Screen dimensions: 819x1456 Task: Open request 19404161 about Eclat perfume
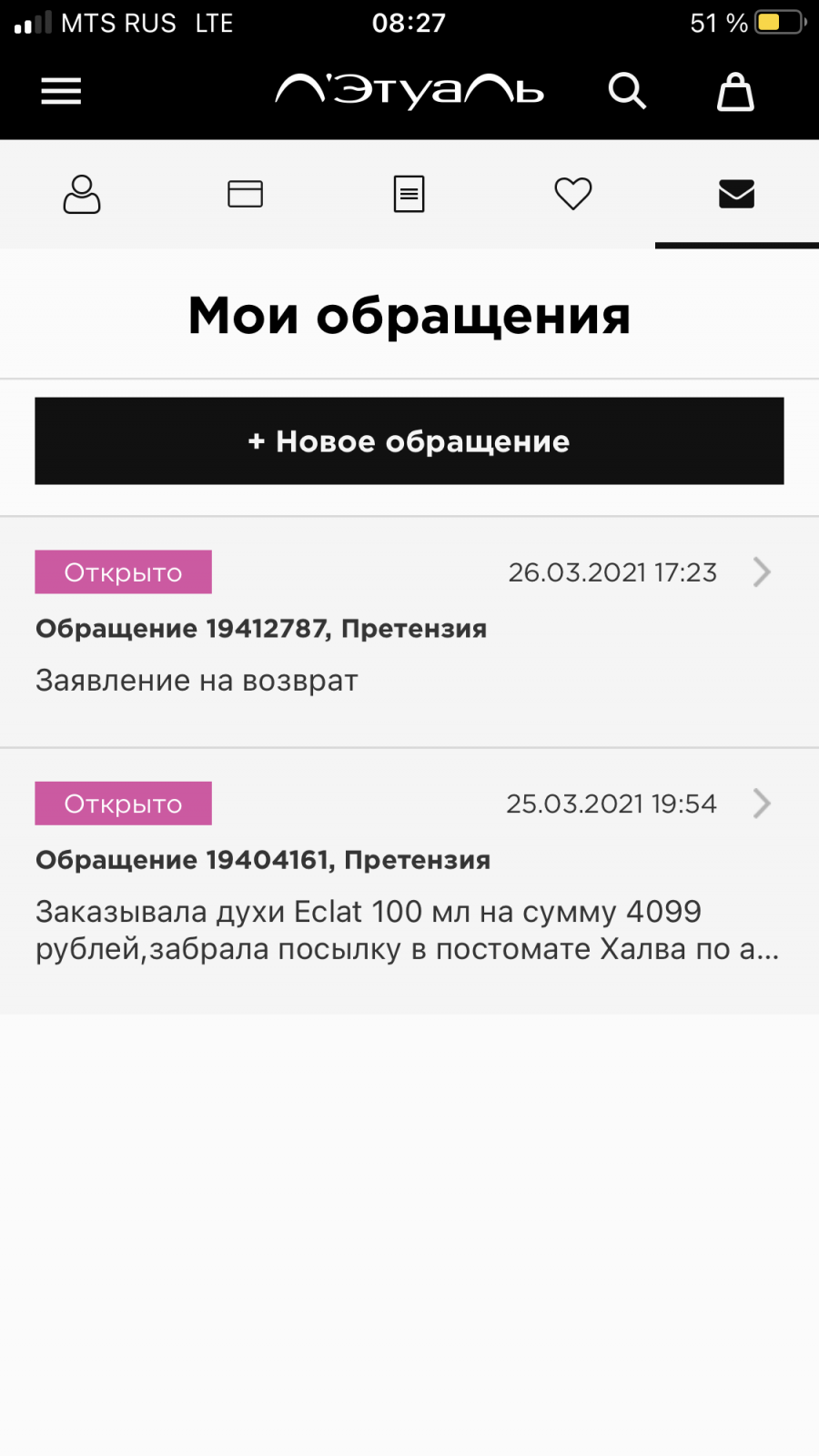click(x=409, y=881)
